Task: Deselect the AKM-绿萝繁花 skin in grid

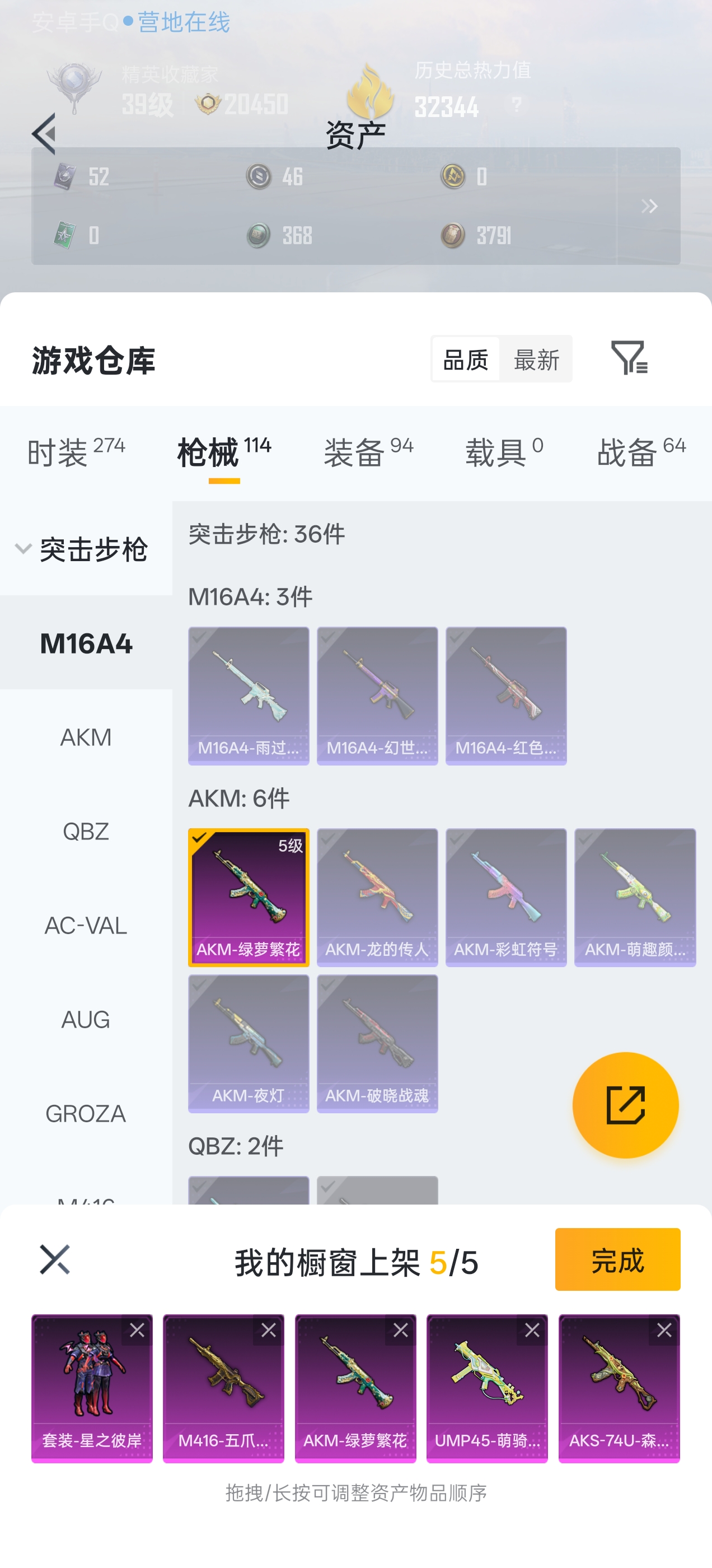Action: [x=249, y=897]
